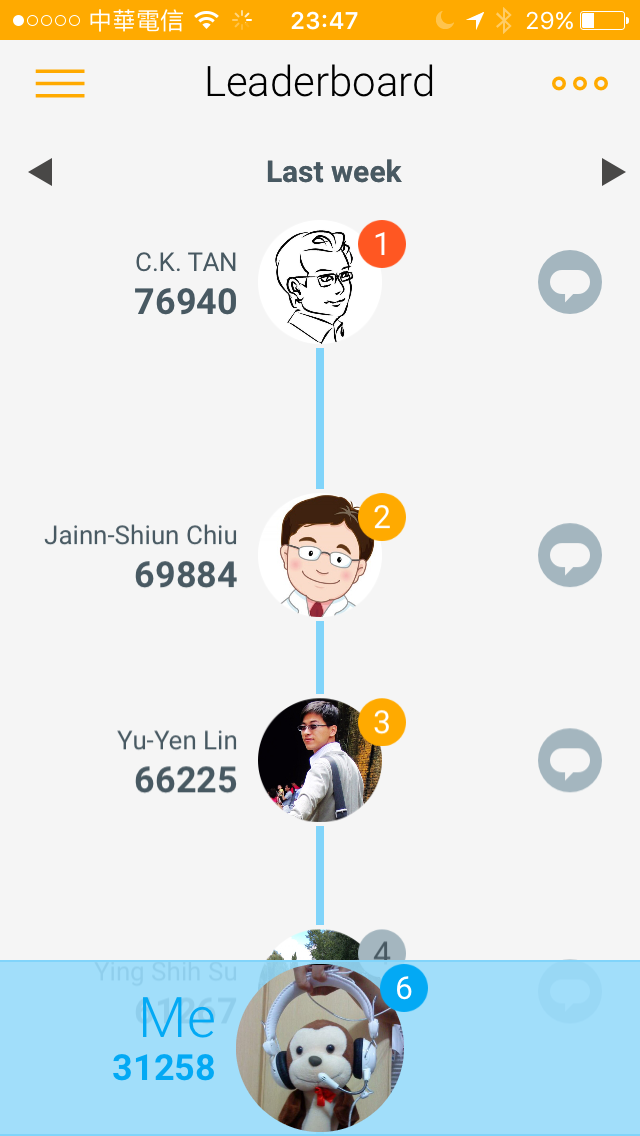Send a comment to Jainn-Shiun Chiu
Image resolution: width=640 pixels, height=1136 pixels.
pos(570,555)
